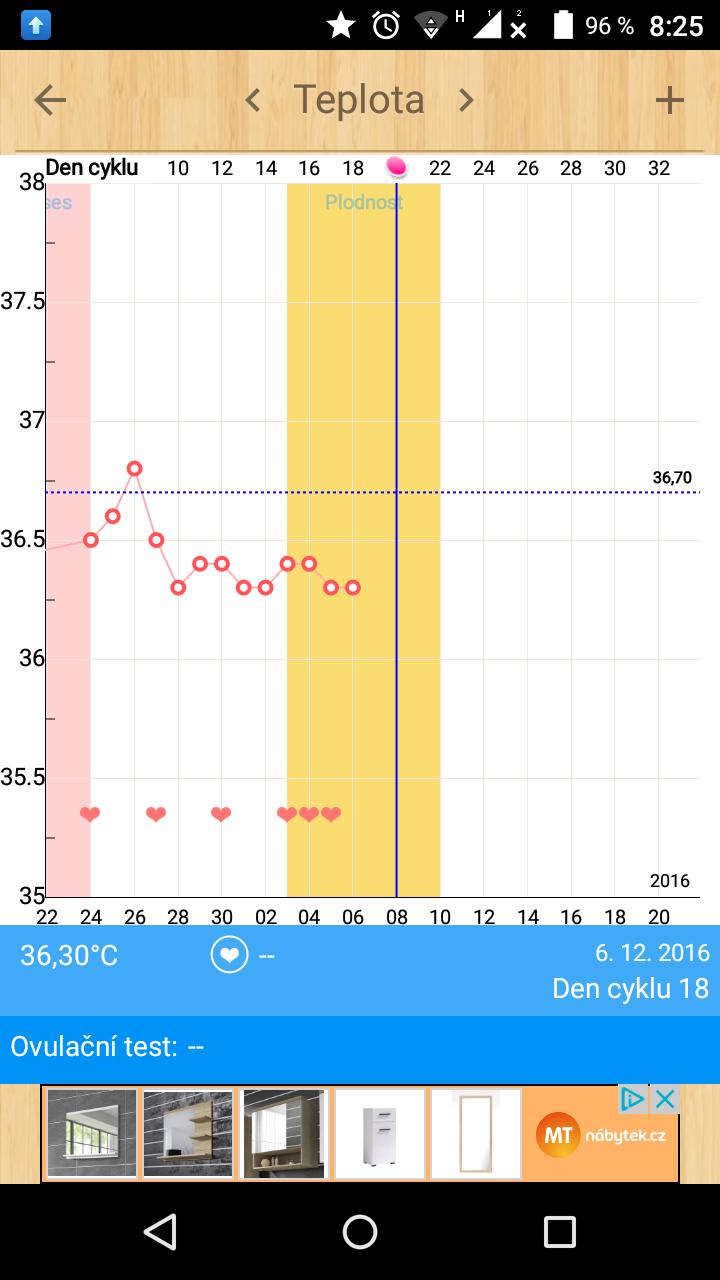Go back using the top-left arrow
The height and width of the screenshot is (1280, 720).
coord(50,100)
